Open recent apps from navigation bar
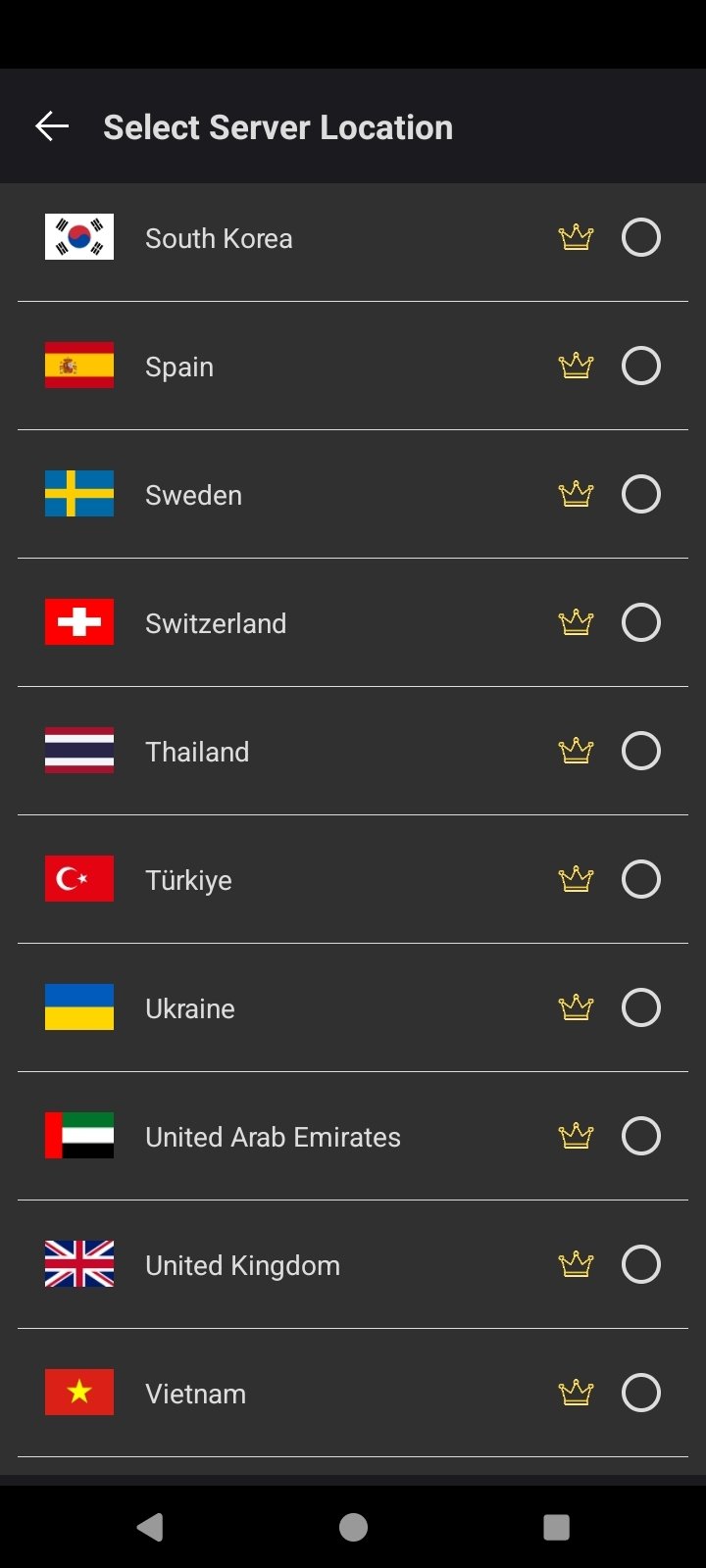The image size is (706, 1568). point(556,1527)
